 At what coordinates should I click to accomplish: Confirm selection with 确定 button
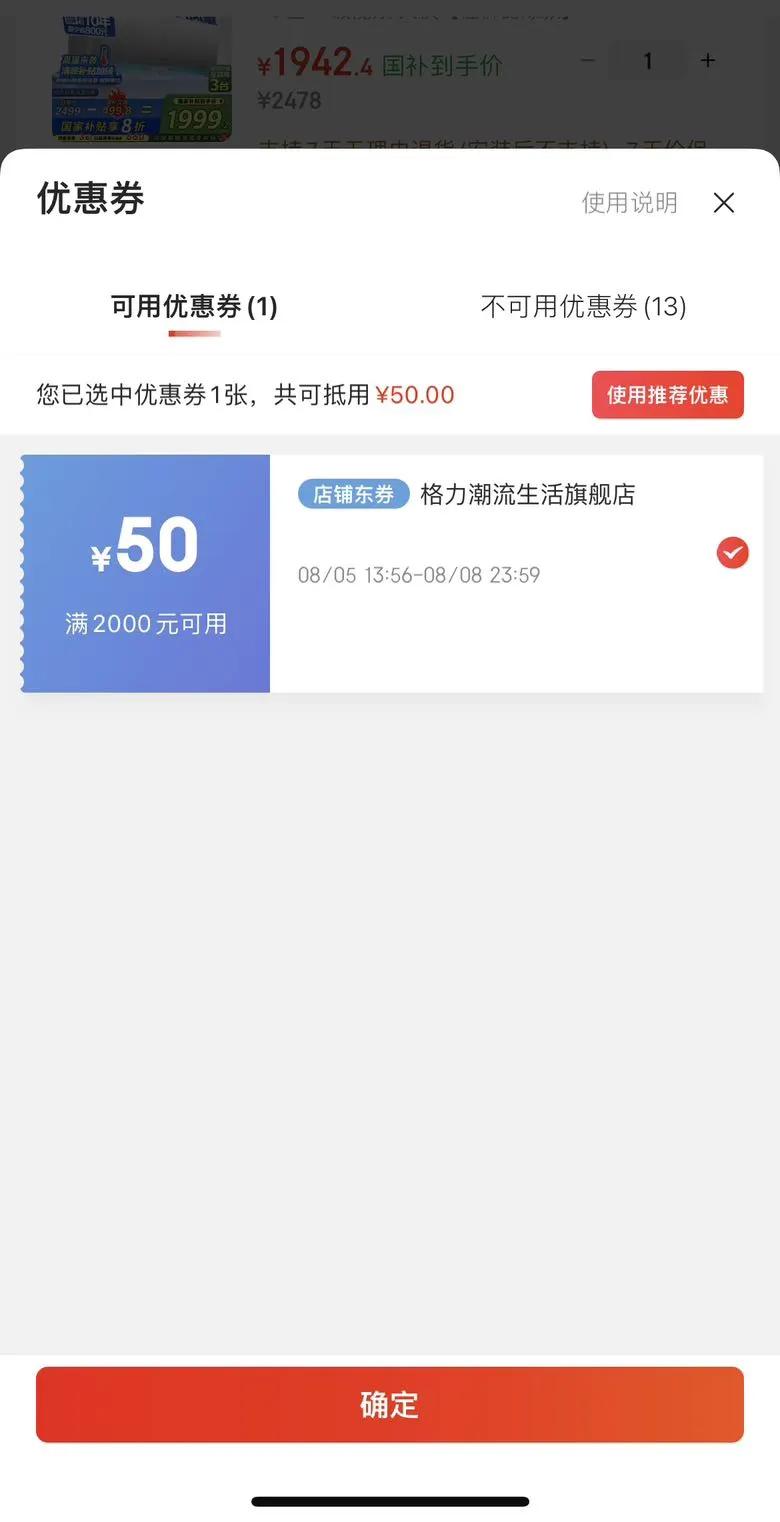(390, 1404)
